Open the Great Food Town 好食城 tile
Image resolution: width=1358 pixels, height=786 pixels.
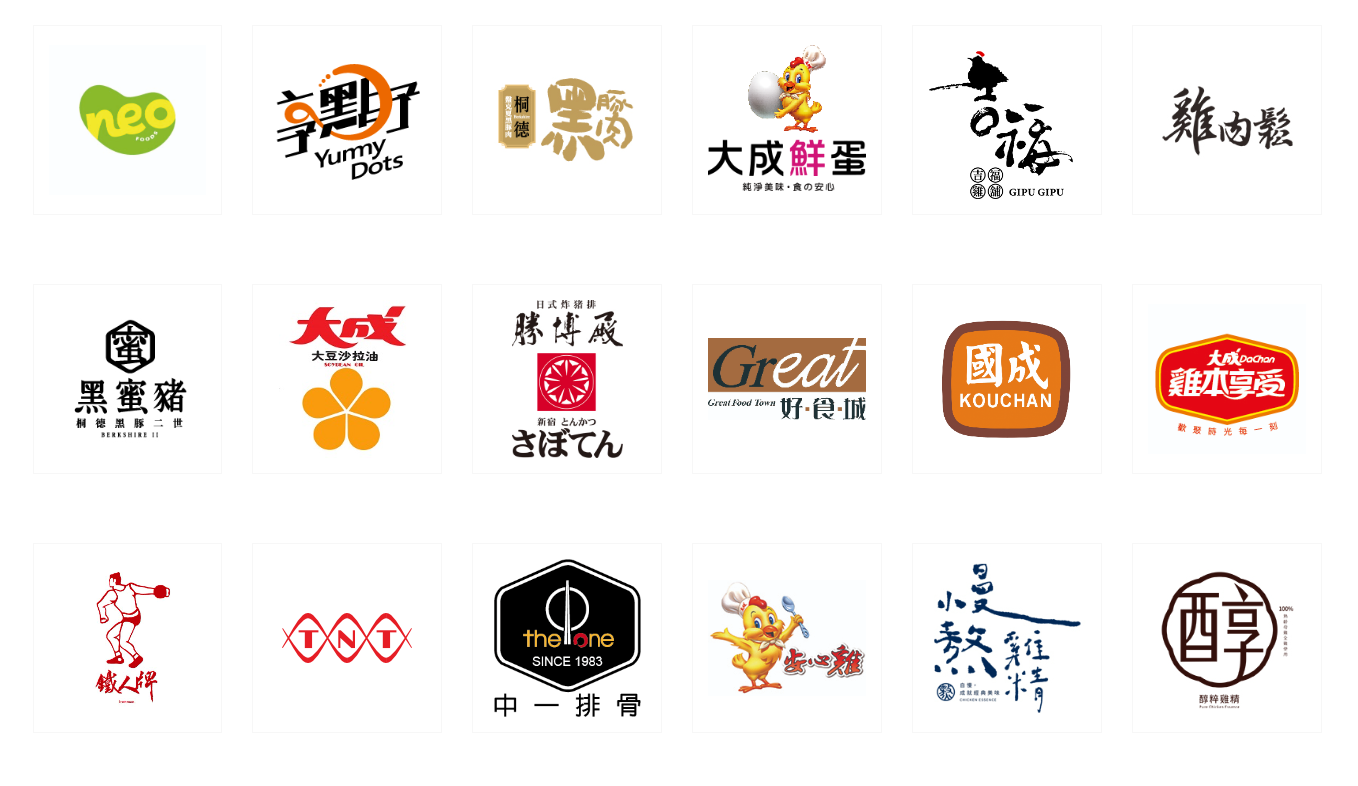tap(787, 379)
